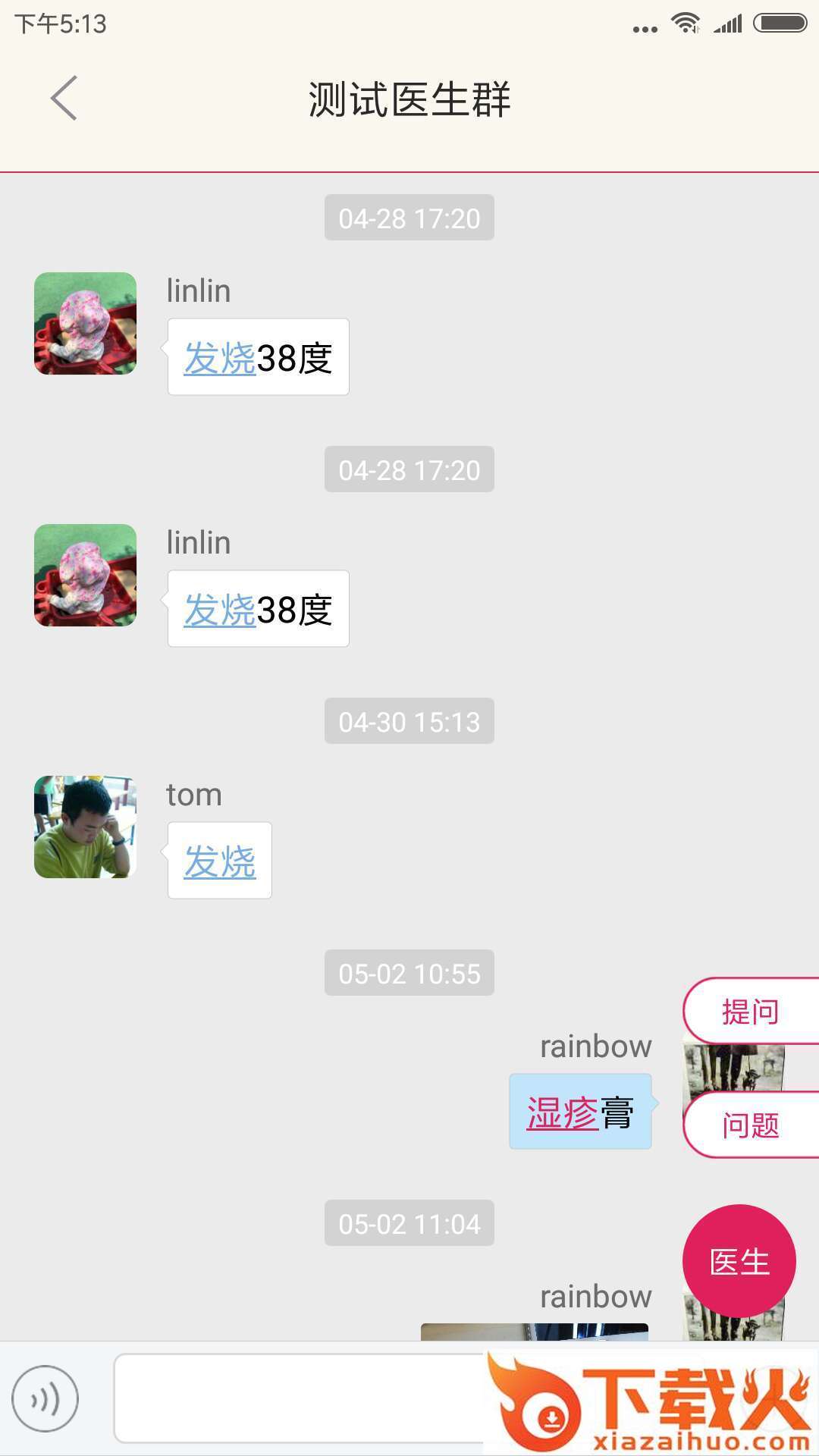
Task: Switch to voice input mode
Action: coord(45,1398)
